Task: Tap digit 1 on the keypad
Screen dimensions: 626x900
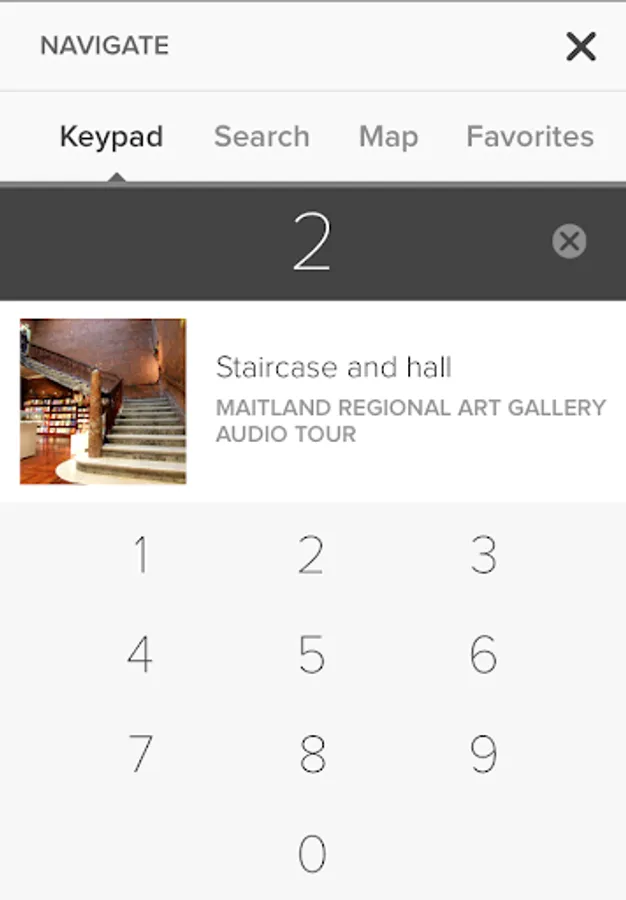Action: [x=141, y=555]
